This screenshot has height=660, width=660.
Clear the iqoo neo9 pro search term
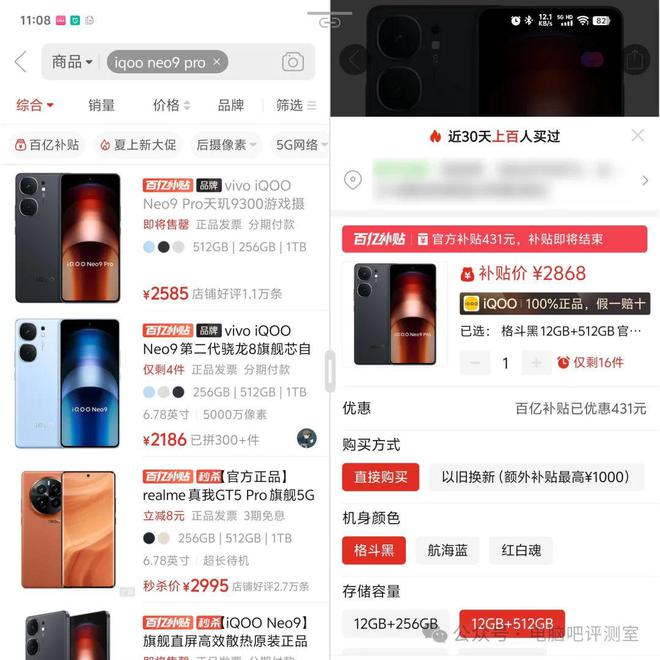(x=217, y=62)
